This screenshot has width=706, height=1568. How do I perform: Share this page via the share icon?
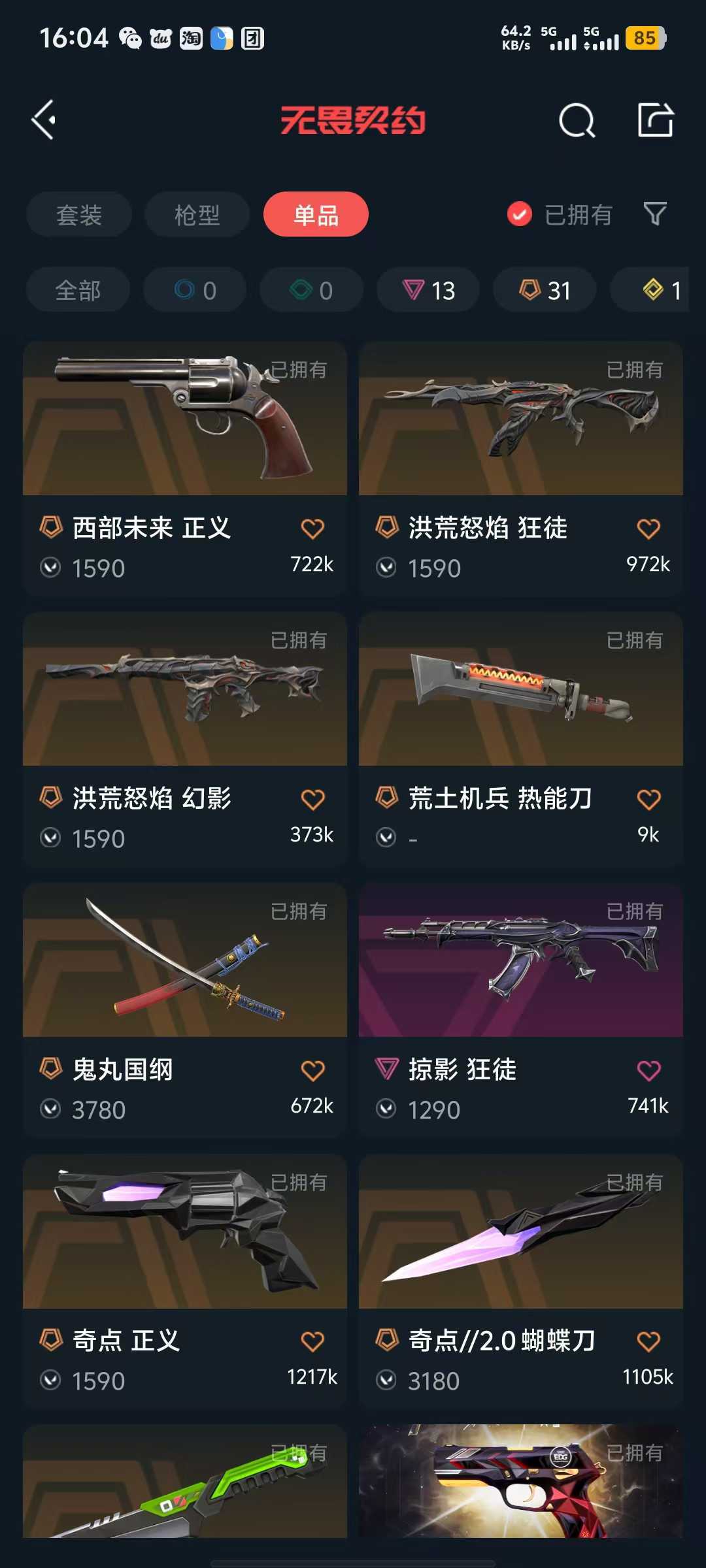655,120
